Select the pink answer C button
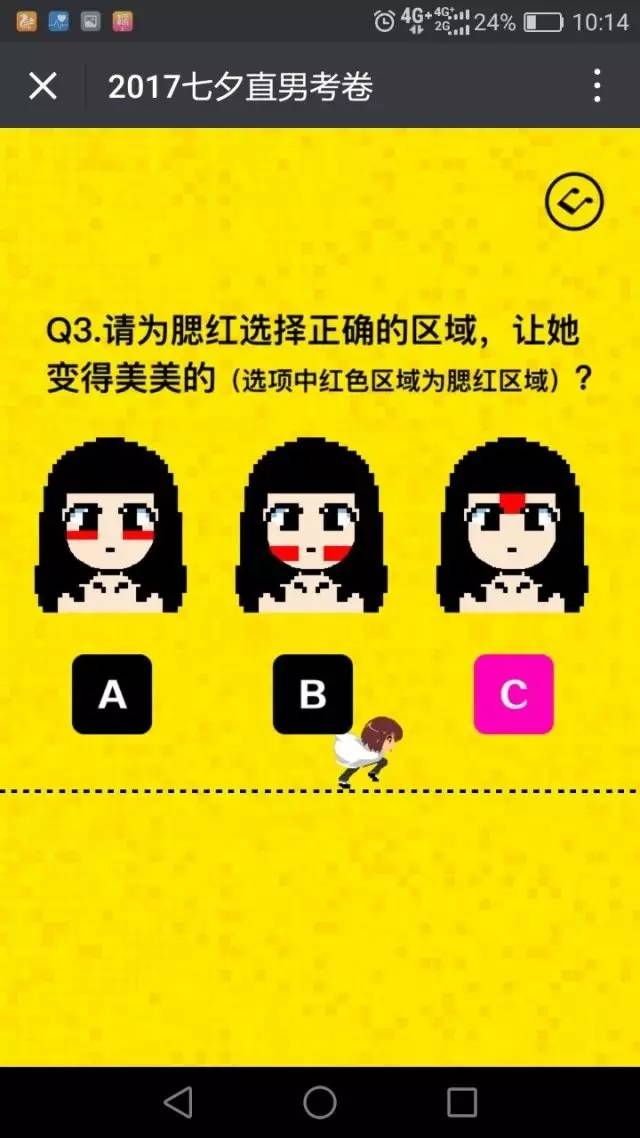640x1138 pixels. (513, 694)
